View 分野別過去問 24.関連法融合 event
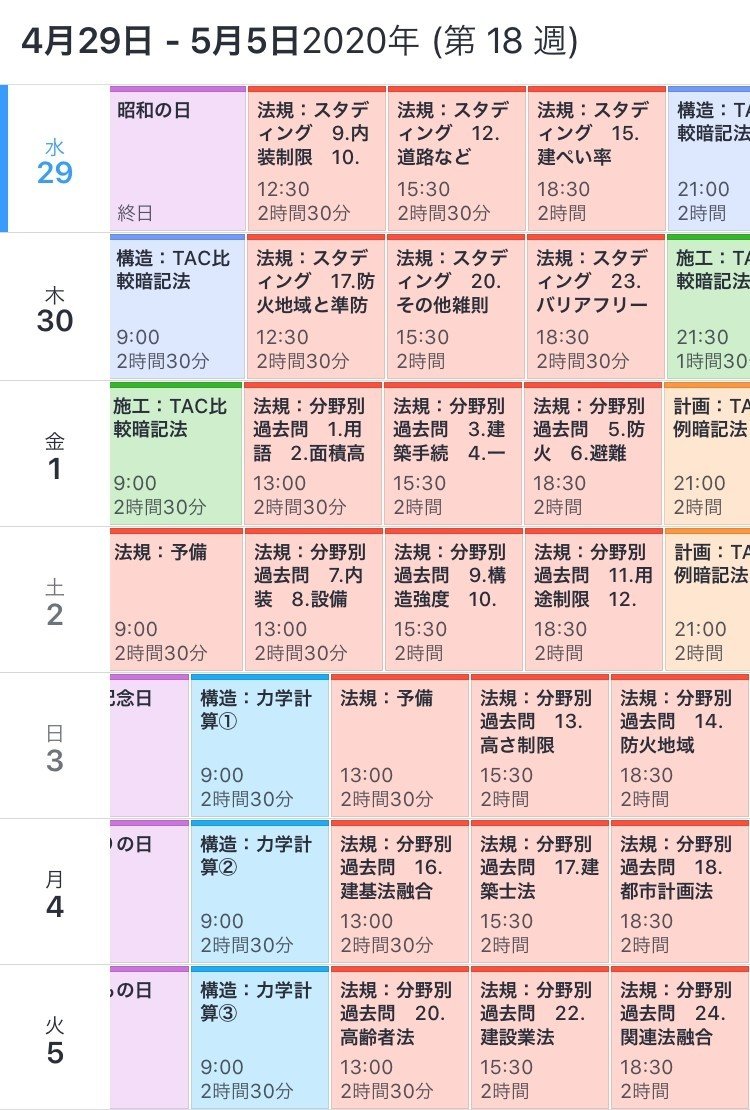Viewport: 750px width, 1110px height. coord(680,1038)
